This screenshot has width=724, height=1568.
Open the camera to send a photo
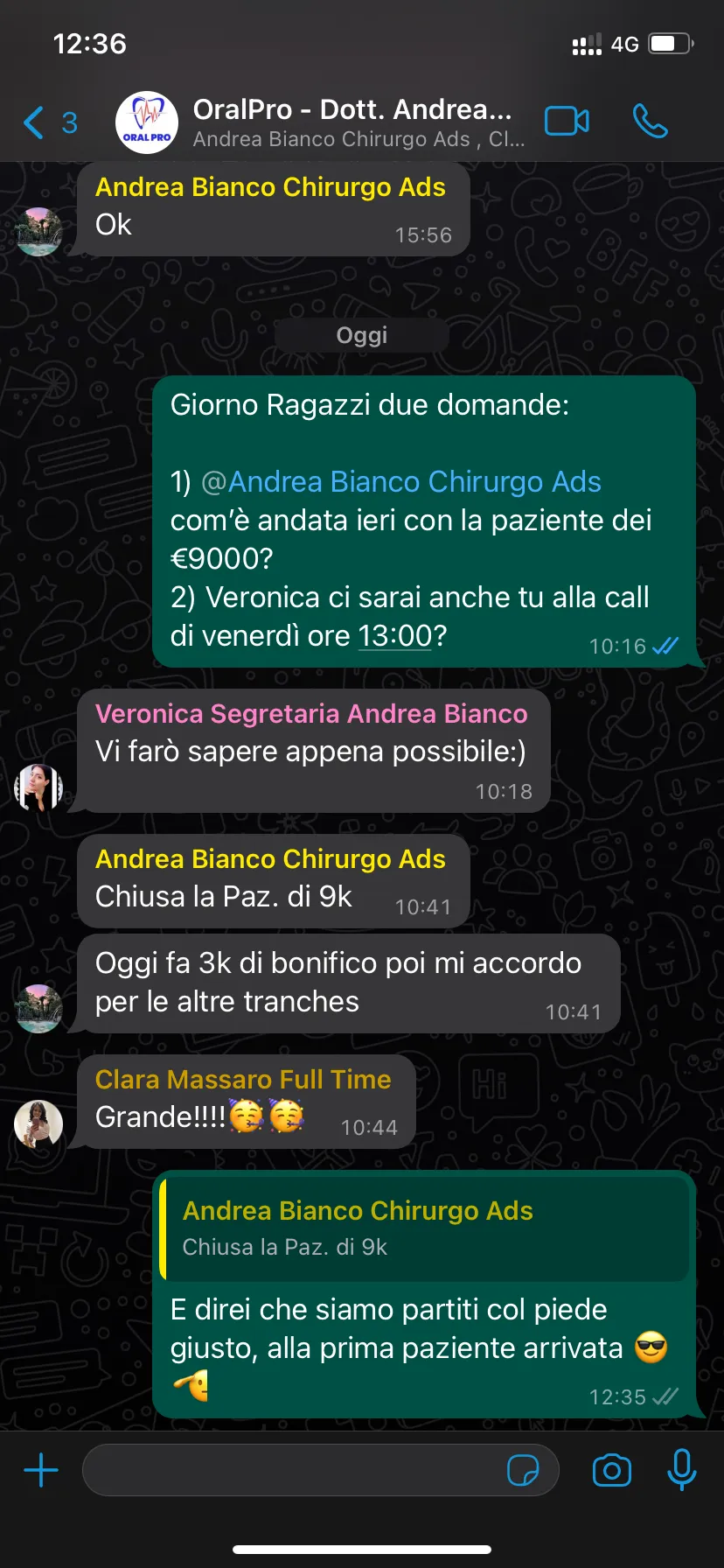coord(612,1470)
